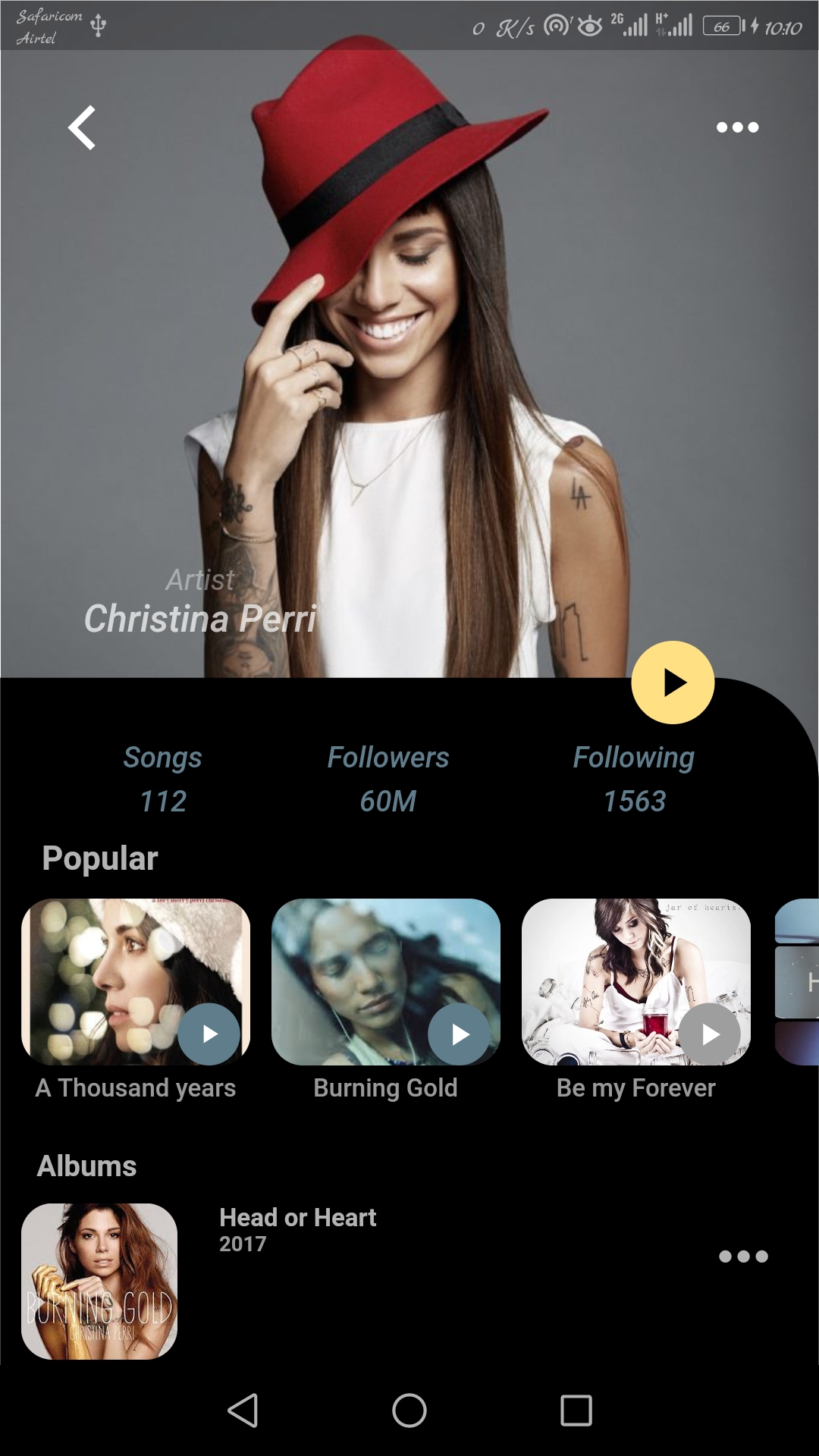
Task: Tap the back arrow to exit artist page
Action: (x=80, y=127)
